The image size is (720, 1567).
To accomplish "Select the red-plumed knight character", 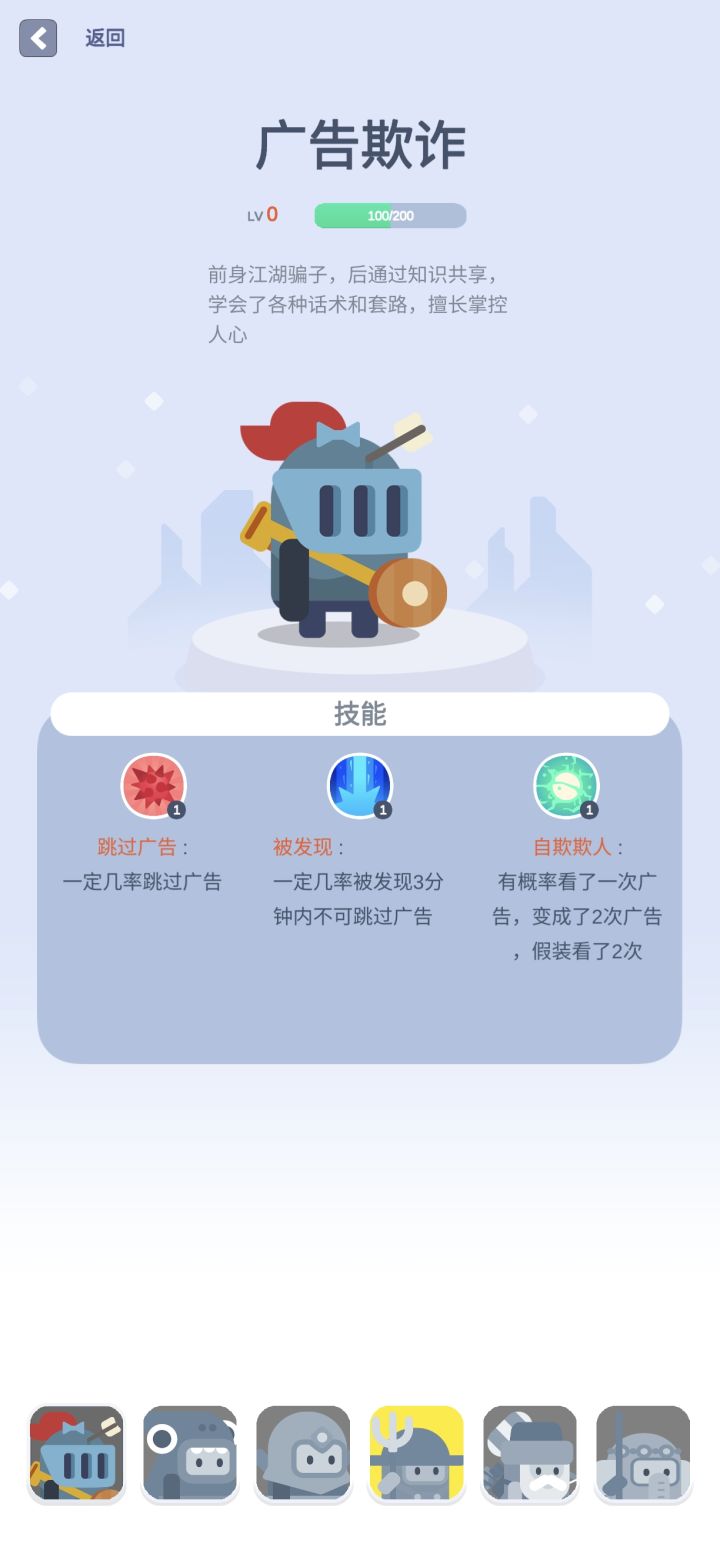I will [x=77, y=1453].
